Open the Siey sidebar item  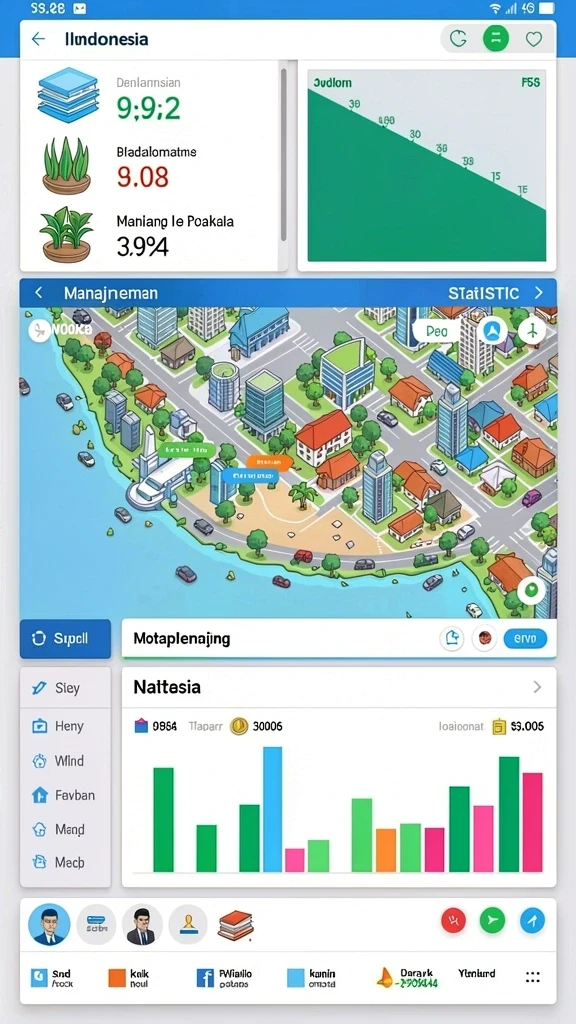coord(65,688)
